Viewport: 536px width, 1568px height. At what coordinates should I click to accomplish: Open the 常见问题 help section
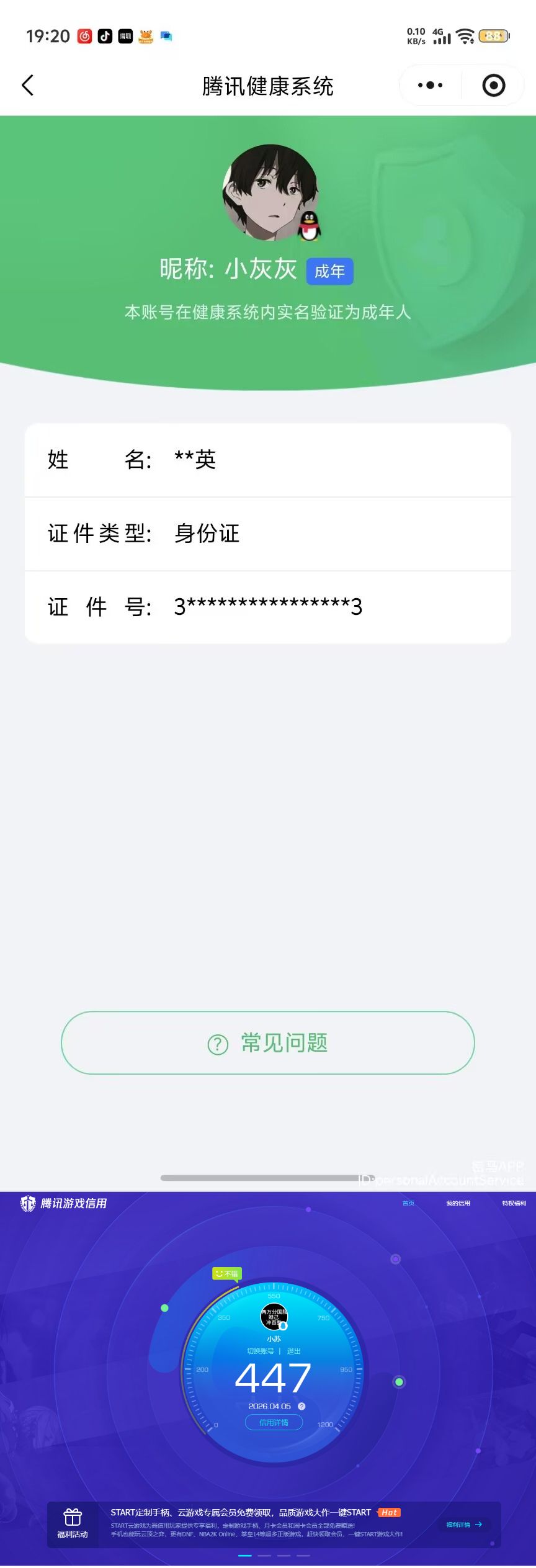268,1042
